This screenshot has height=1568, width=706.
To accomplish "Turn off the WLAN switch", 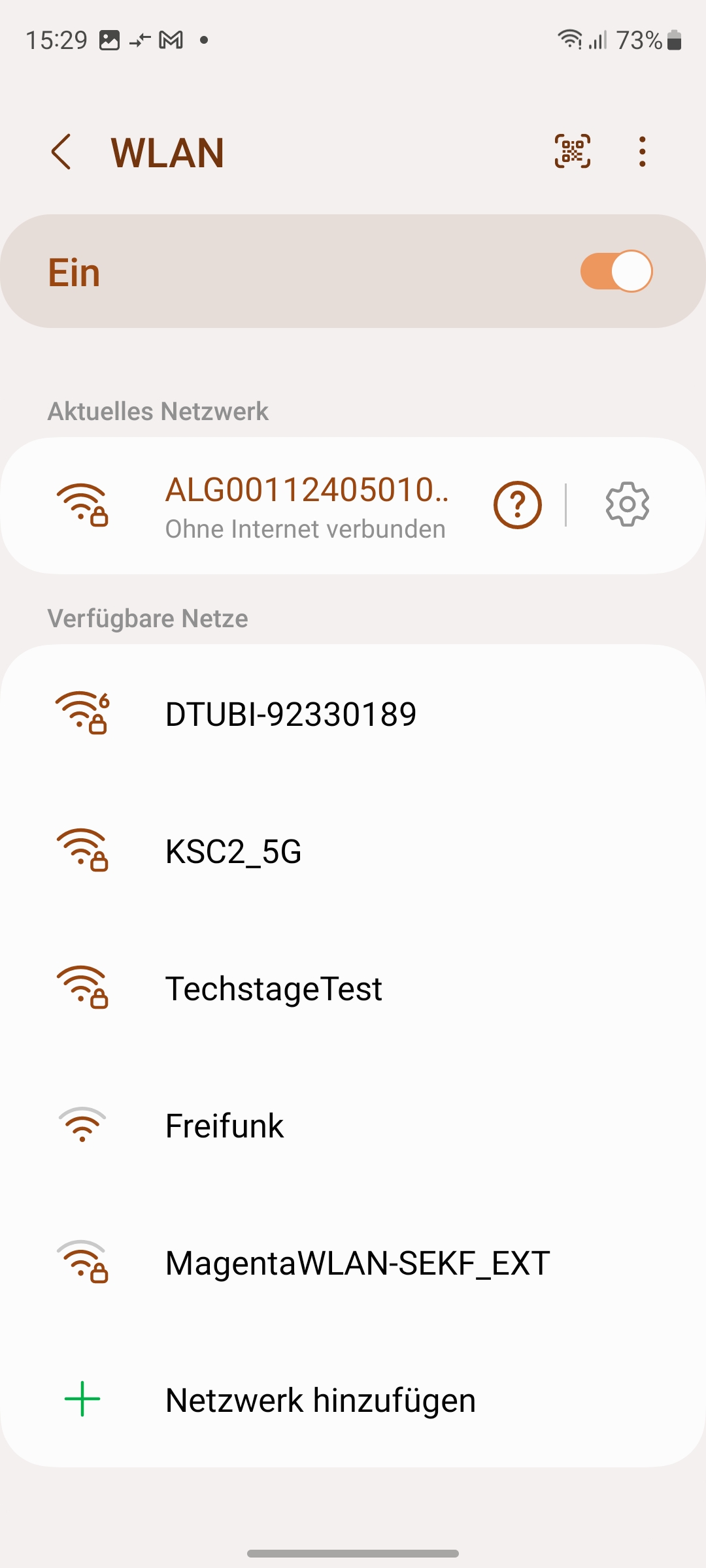I will 616,271.
